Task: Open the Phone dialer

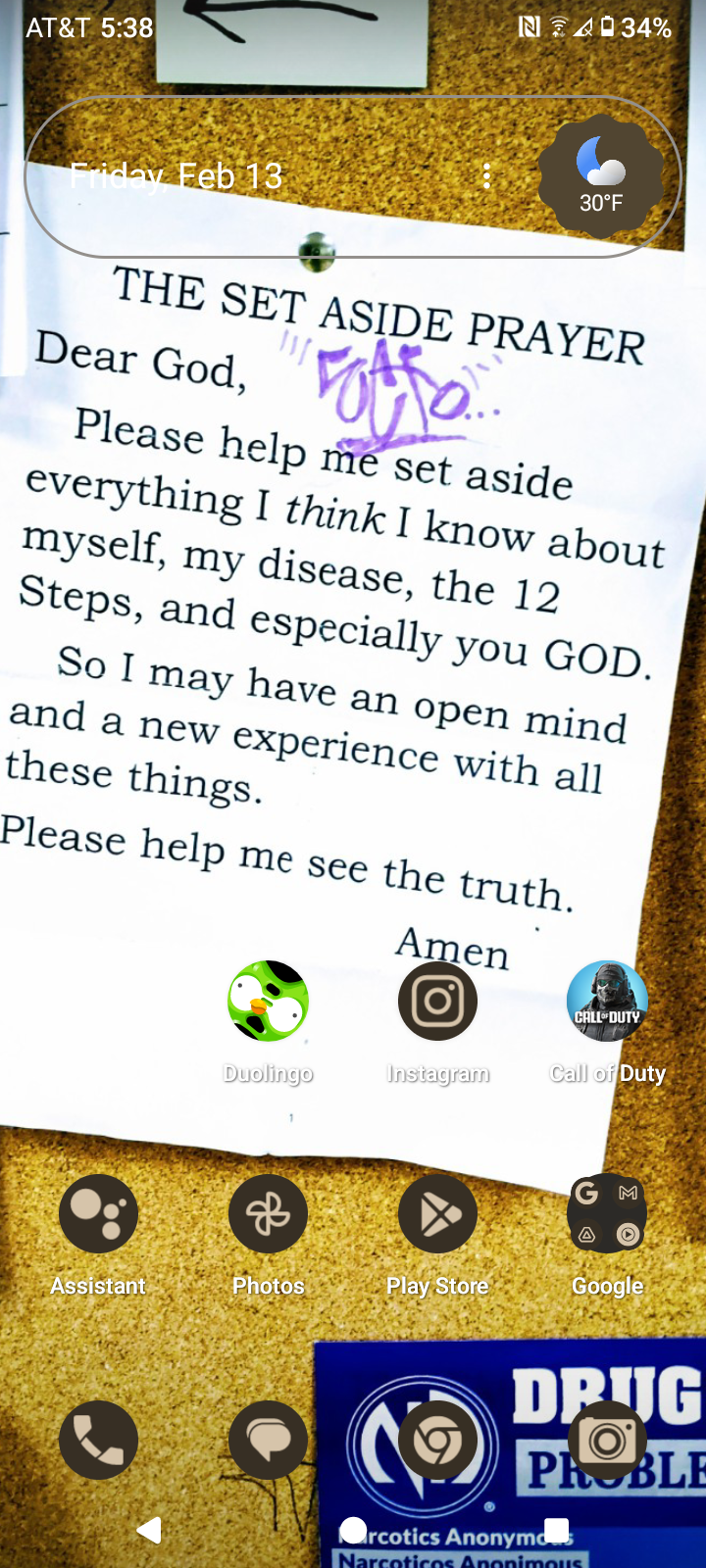Action: tap(98, 1440)
